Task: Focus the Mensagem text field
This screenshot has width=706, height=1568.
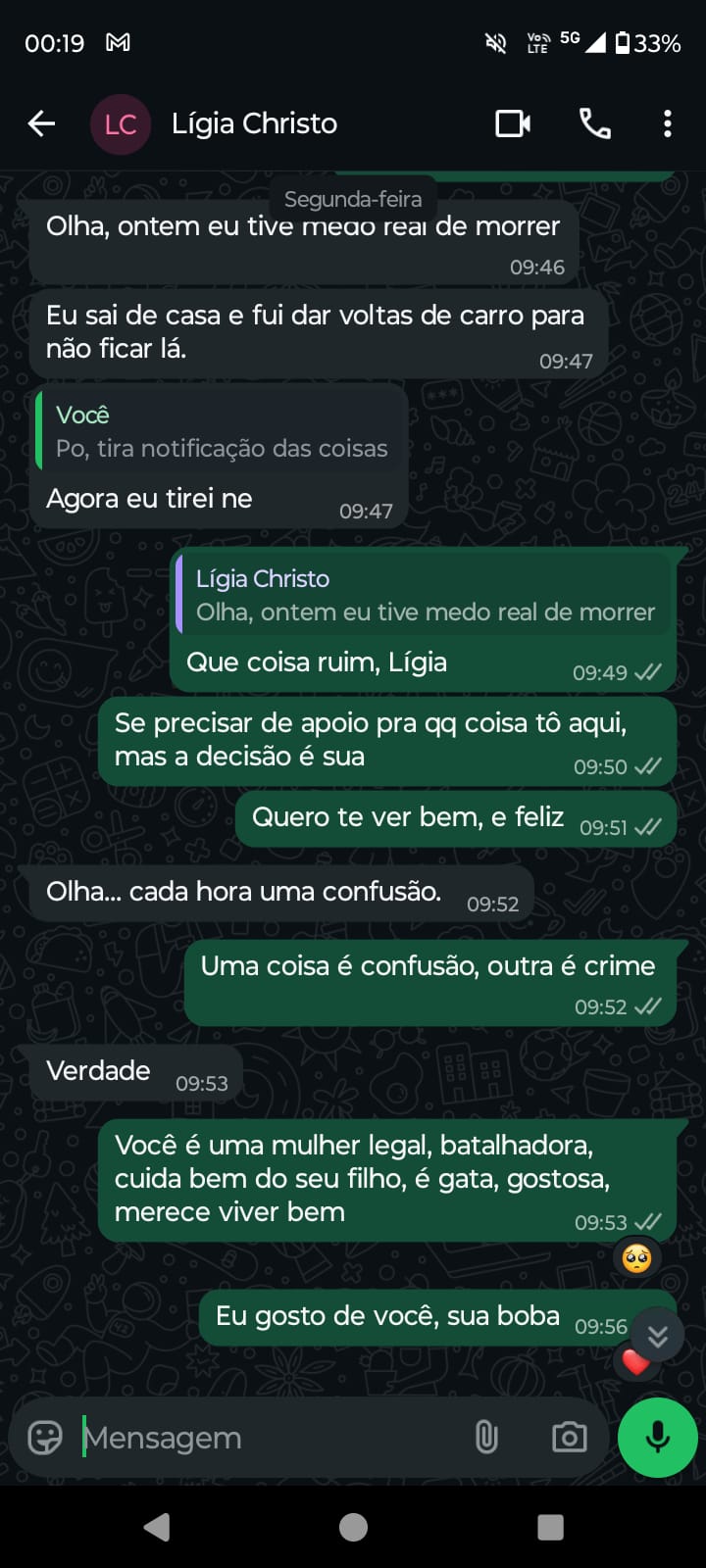Action: 265,1438
